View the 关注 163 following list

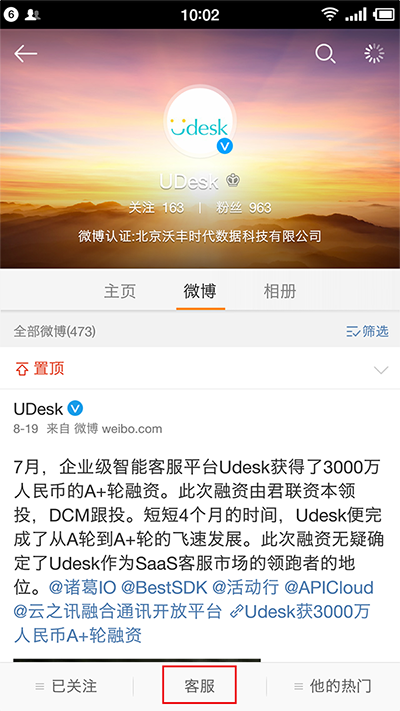tap(156, 208)
